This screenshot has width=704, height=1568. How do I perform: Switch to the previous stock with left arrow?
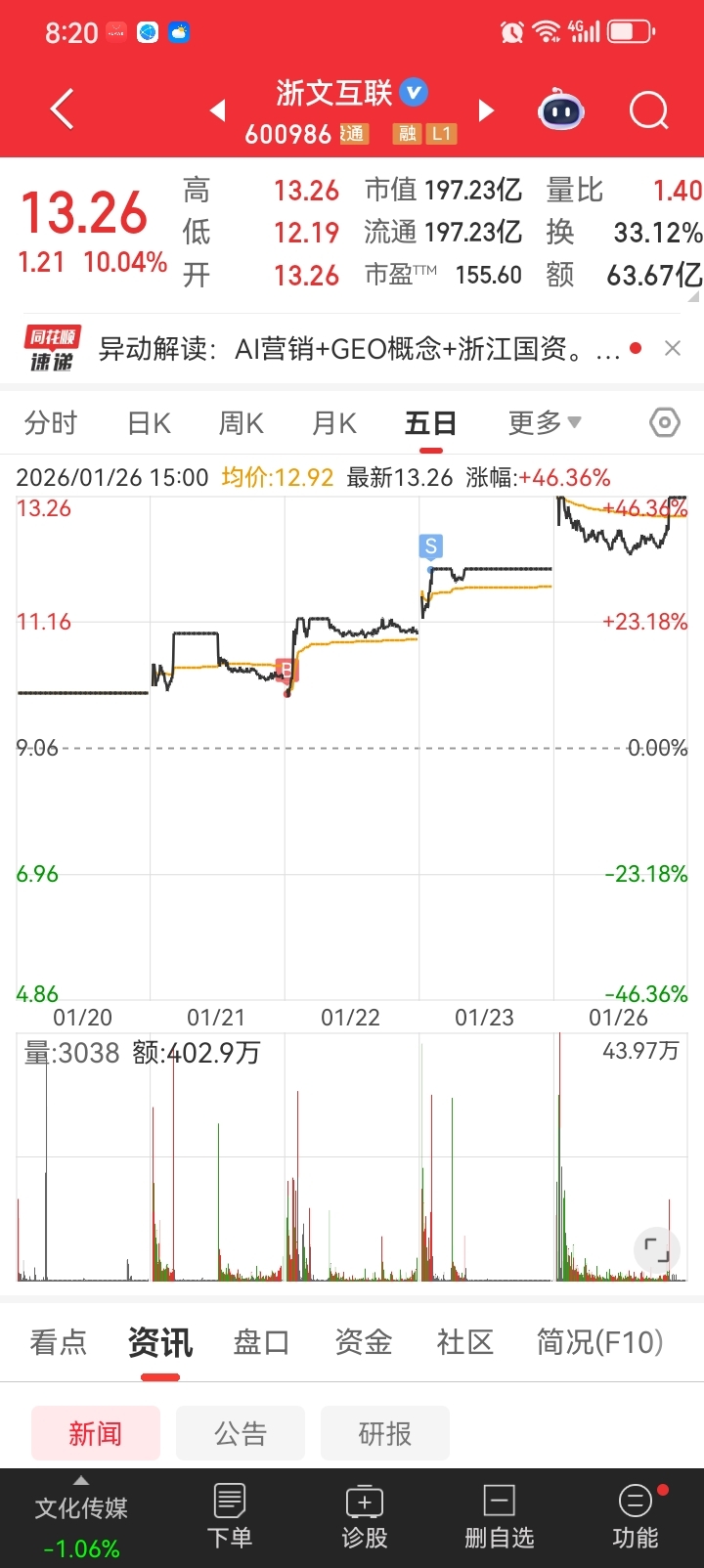tap(218, 109)
